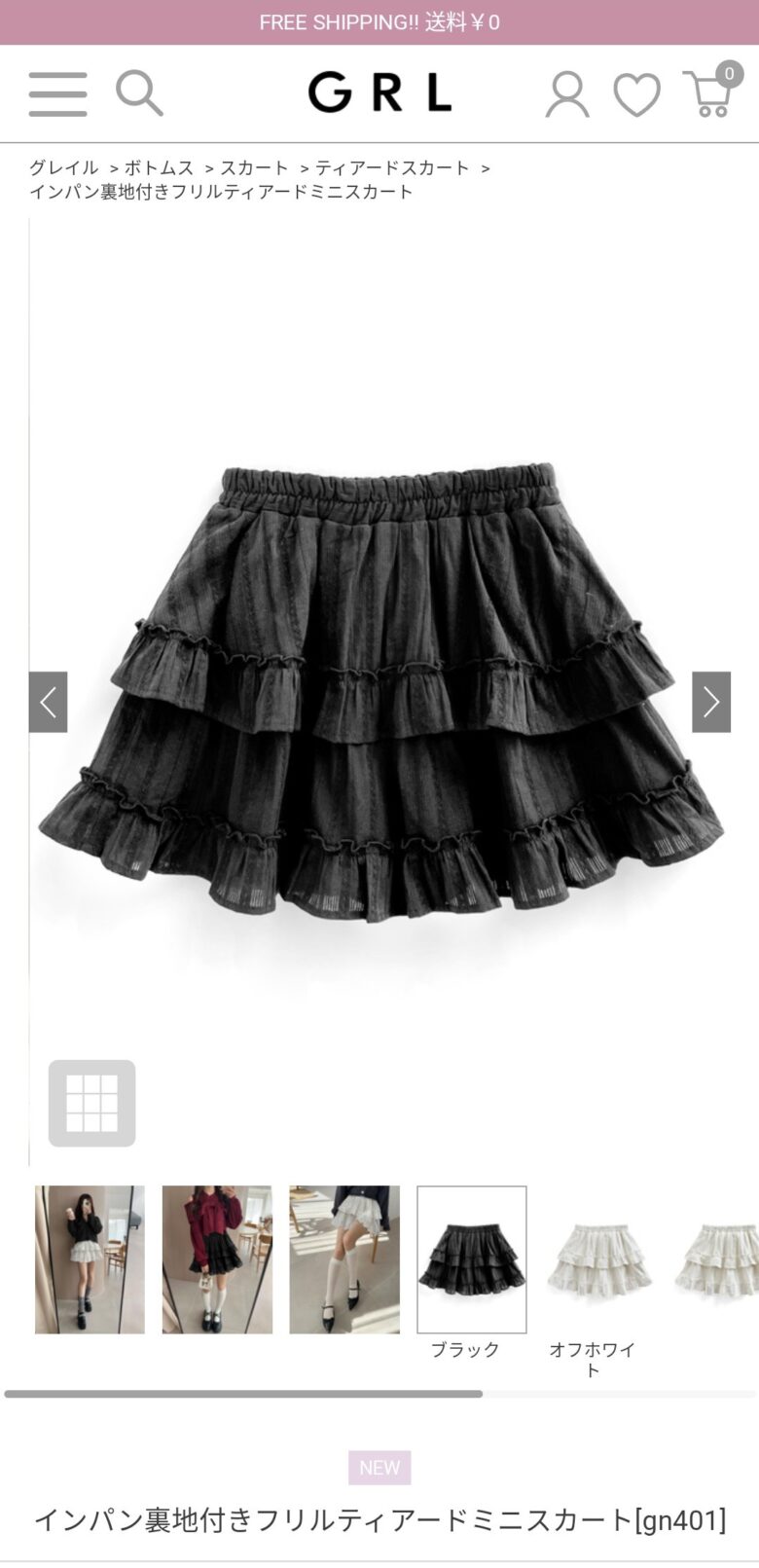Show the next product image

click(x=711, y=702)
